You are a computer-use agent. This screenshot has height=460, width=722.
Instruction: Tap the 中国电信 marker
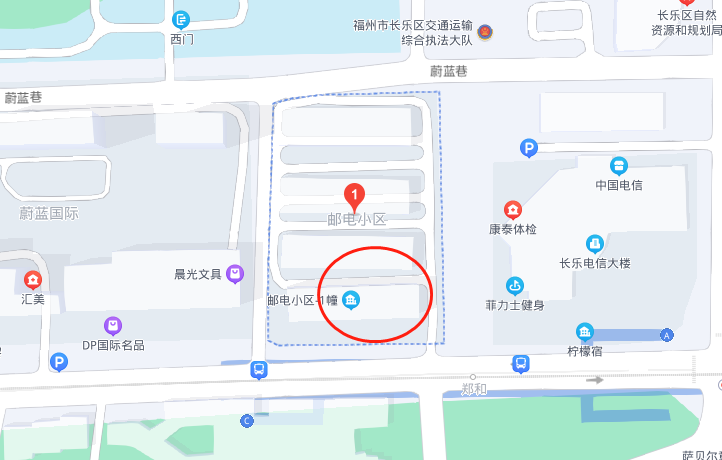click(x=618, y=166)
